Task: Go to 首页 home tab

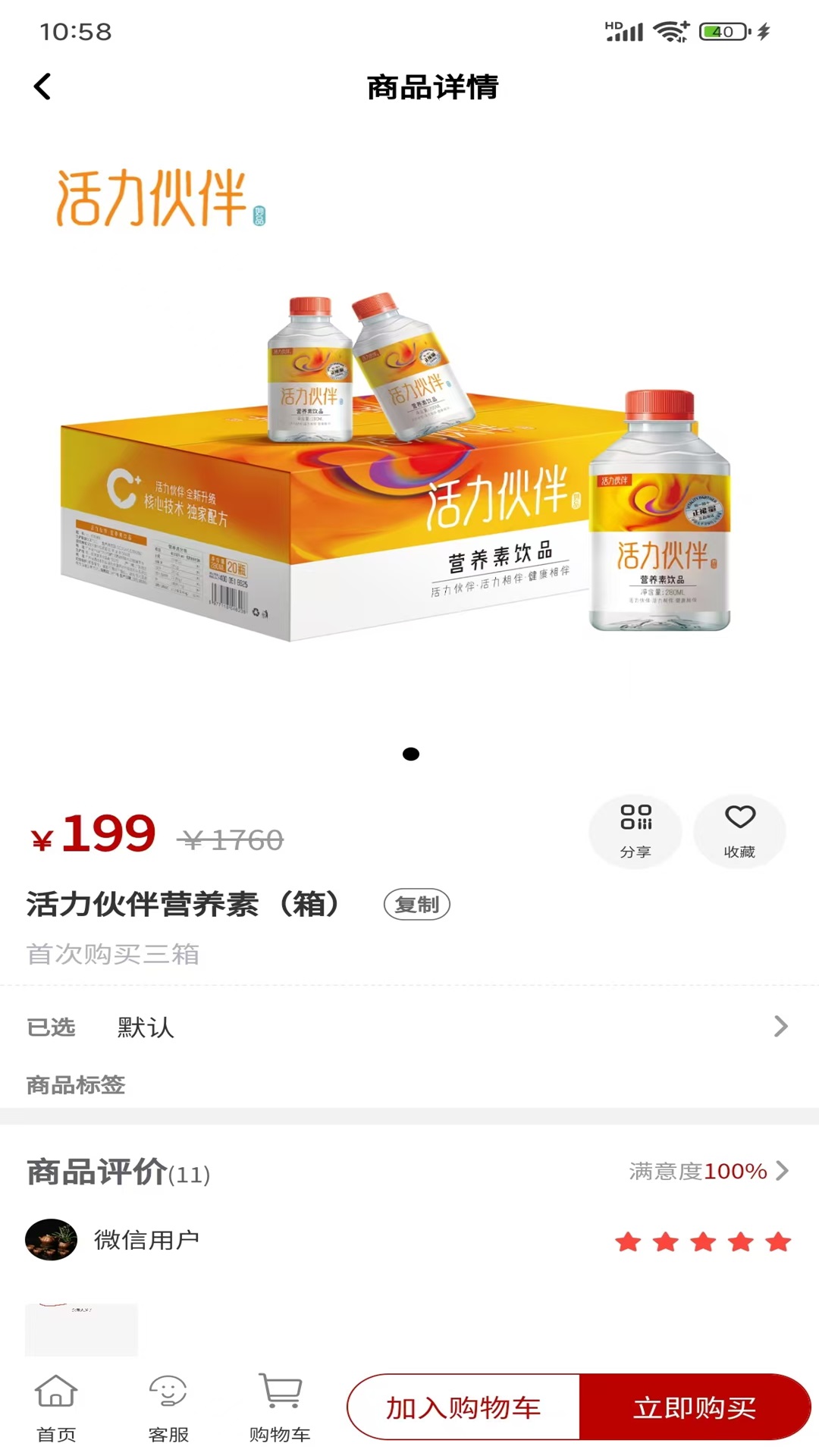Action: pyautogui.click(x=56, y=1407)
